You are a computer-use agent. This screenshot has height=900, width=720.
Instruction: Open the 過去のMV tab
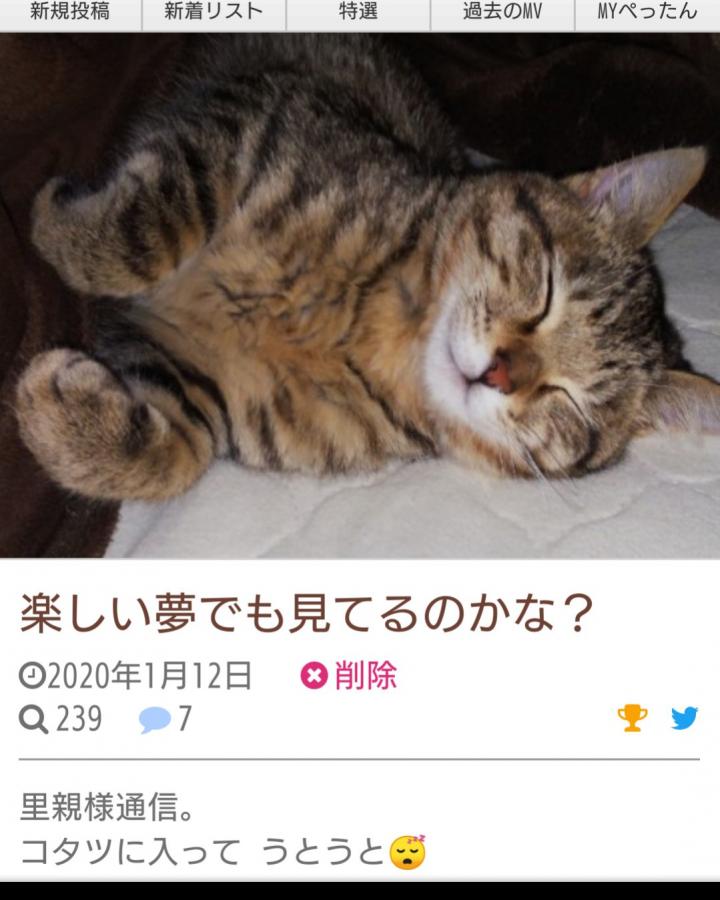(502, 13)
